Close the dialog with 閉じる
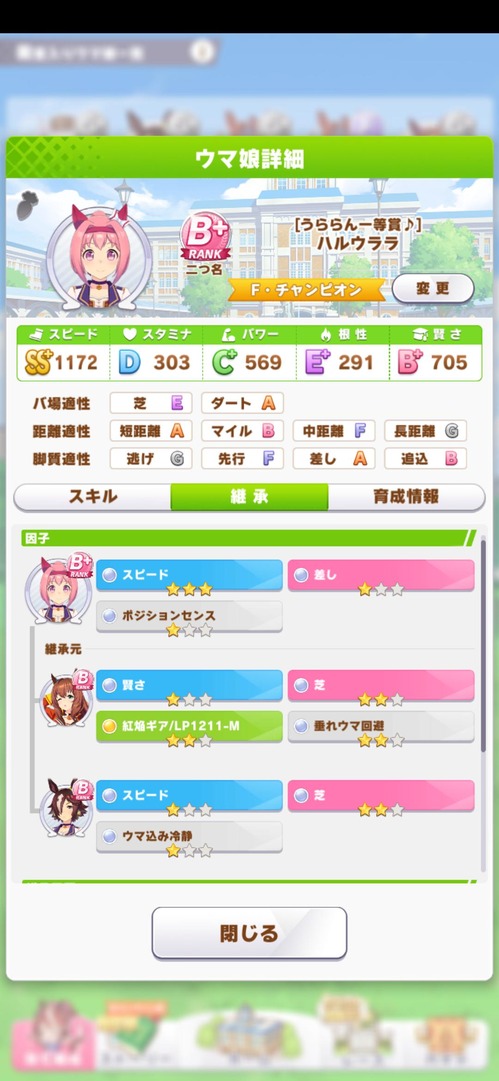499x1081 pixels. pyautogui.click(x=250, y=933)
